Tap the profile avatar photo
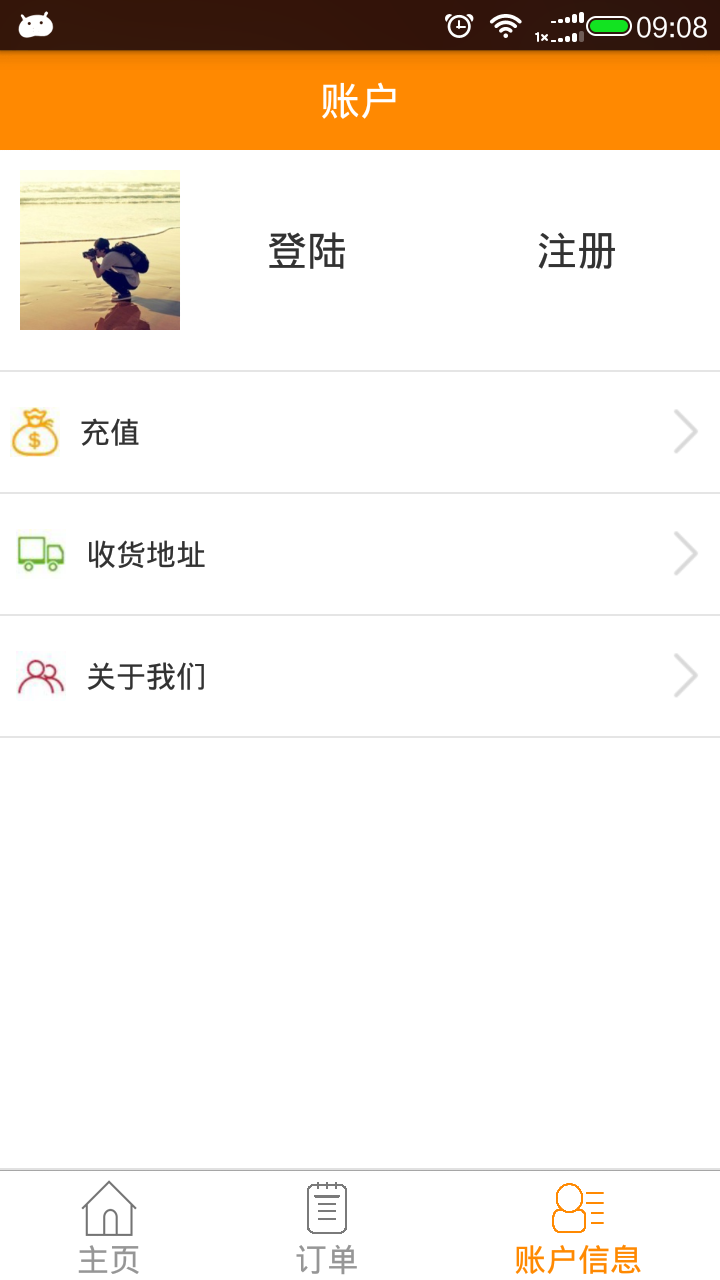The image size is (720, 1280). point(100,250)
